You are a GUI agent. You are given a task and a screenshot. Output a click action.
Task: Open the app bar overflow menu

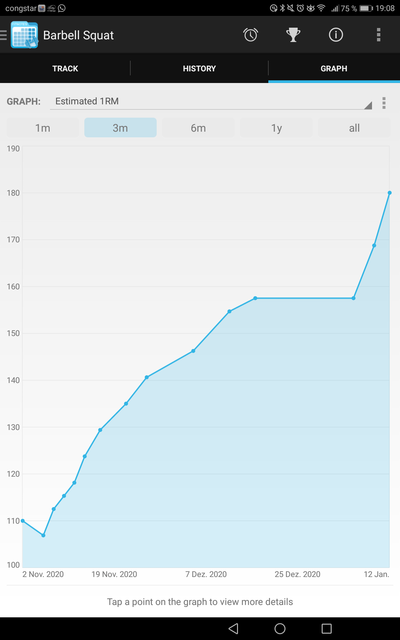coord(378,35)
